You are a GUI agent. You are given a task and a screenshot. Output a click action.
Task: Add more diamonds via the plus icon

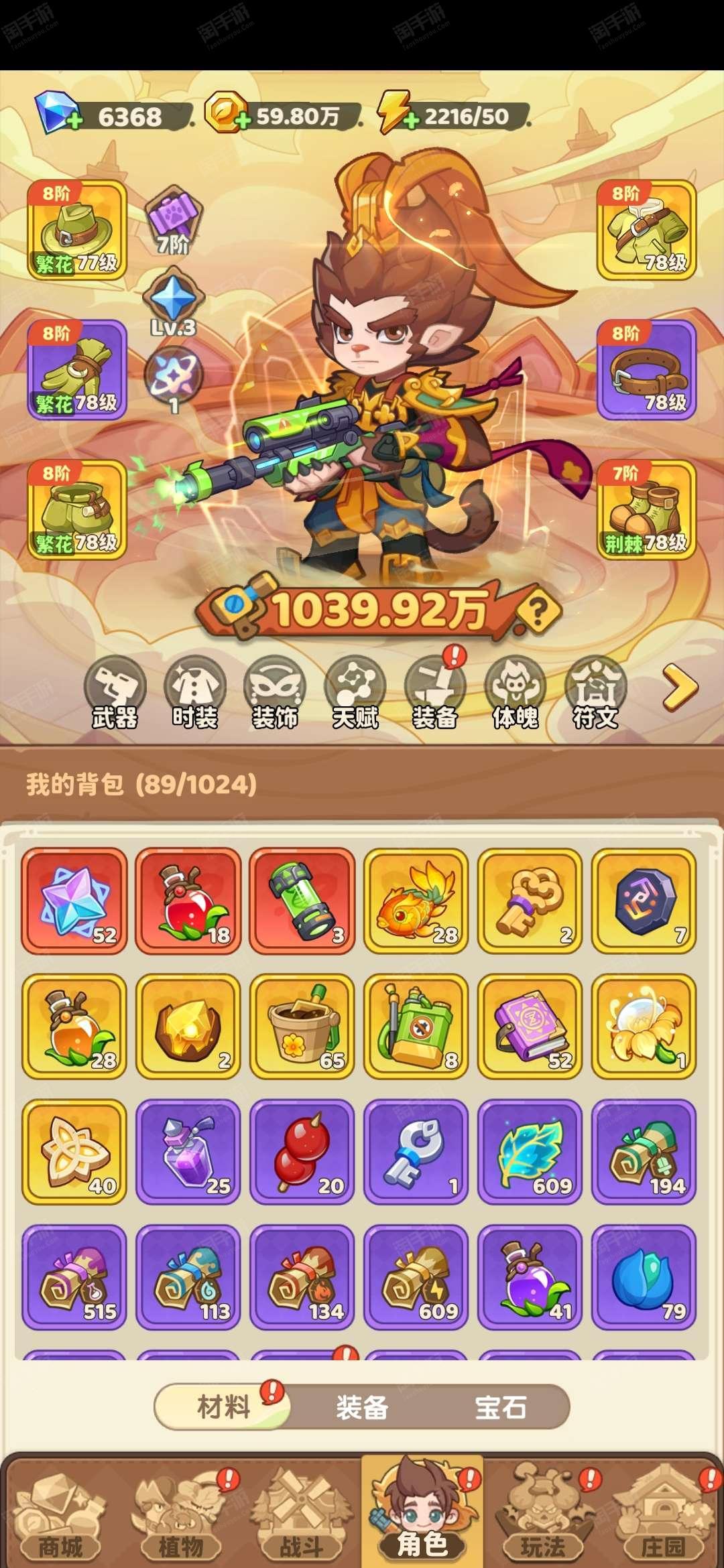pyautogui.click(x=74, y=122)
